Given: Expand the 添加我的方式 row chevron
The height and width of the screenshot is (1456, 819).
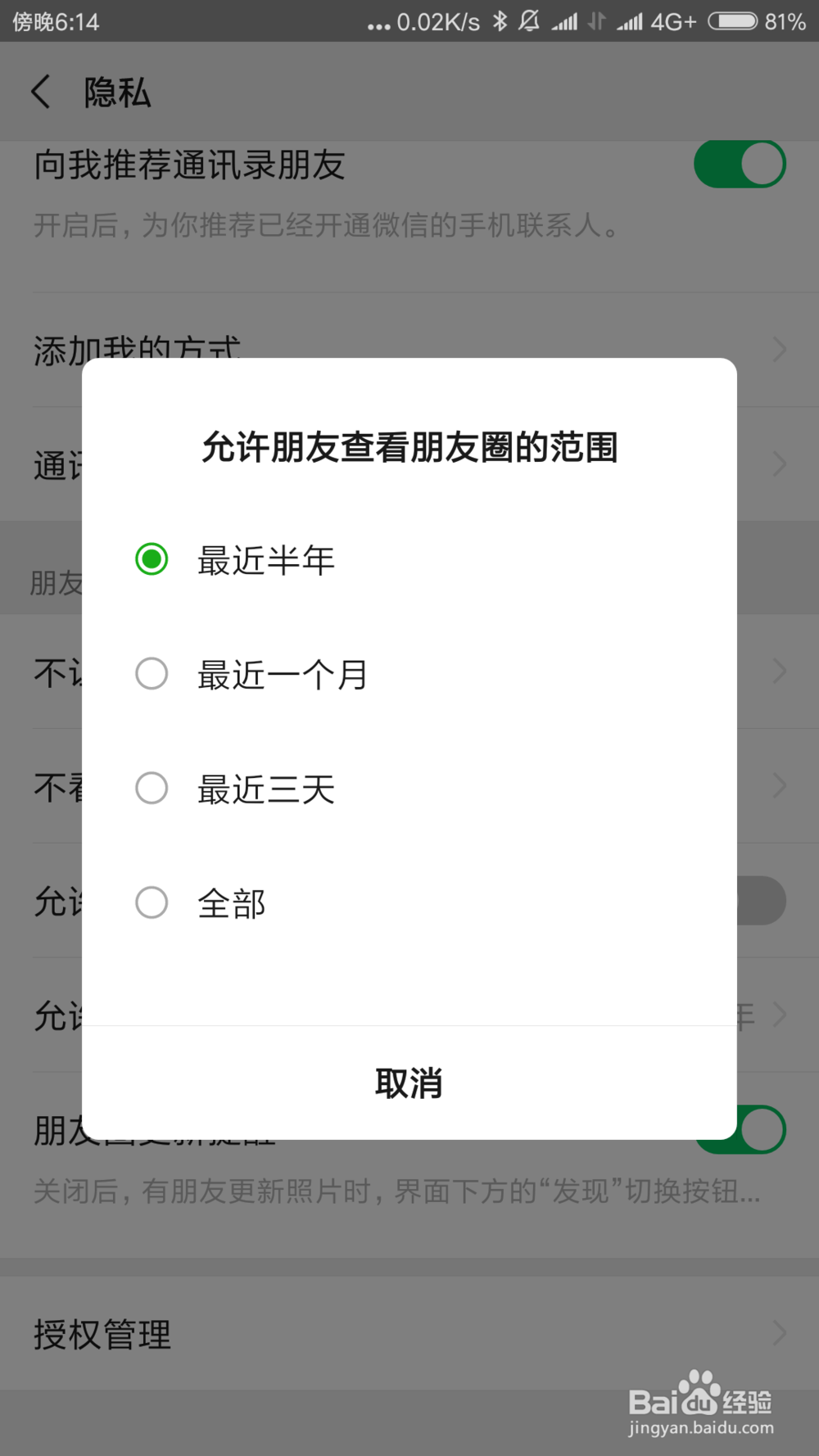Looking at the screenshot, I should point(779,350).
